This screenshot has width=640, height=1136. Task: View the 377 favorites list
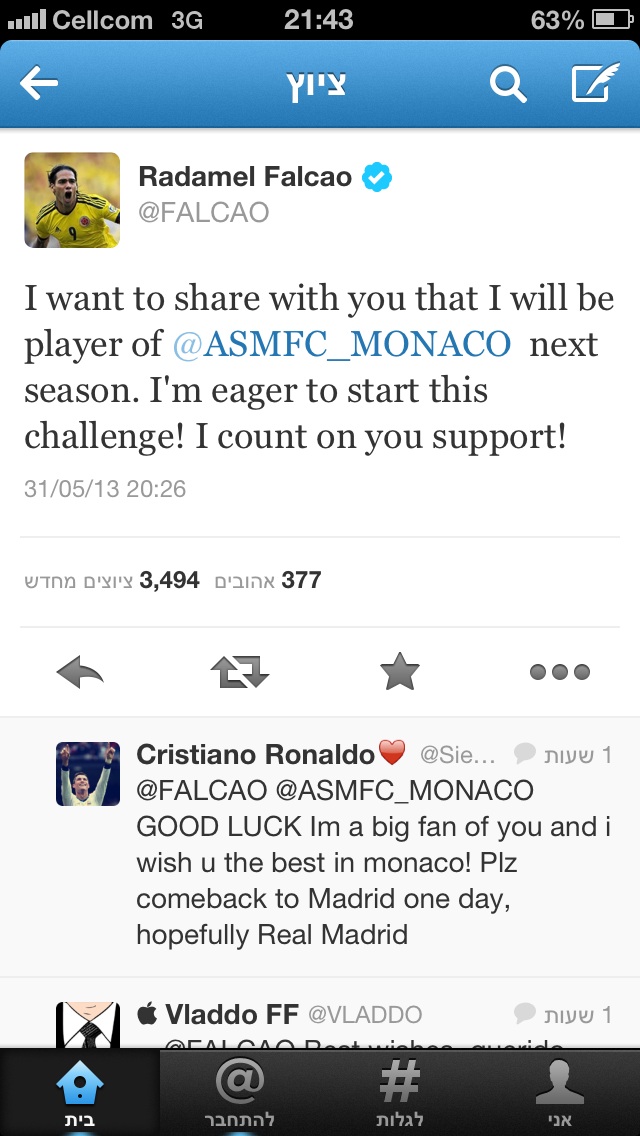(x=268, y=580)
